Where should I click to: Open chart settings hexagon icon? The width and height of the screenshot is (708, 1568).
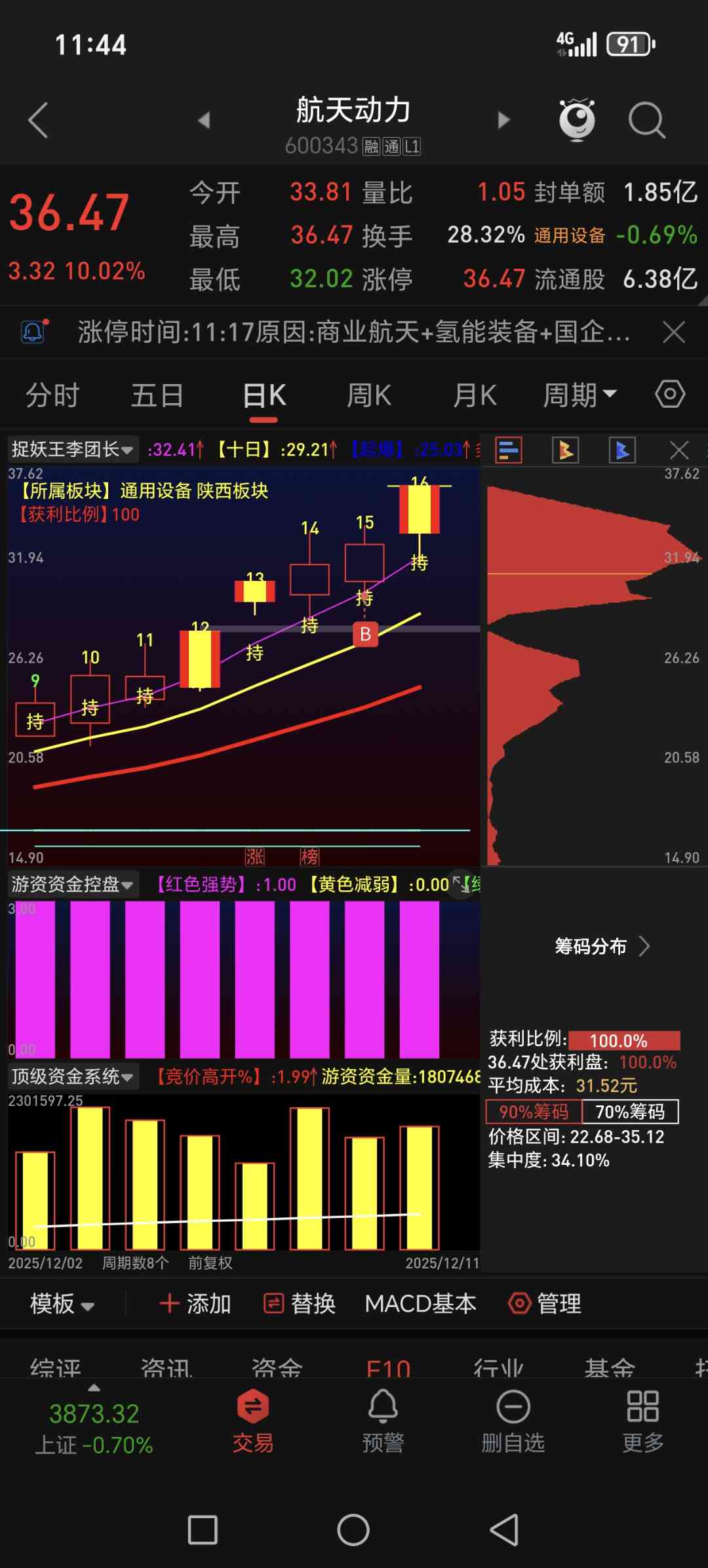(x=670, y=394)
